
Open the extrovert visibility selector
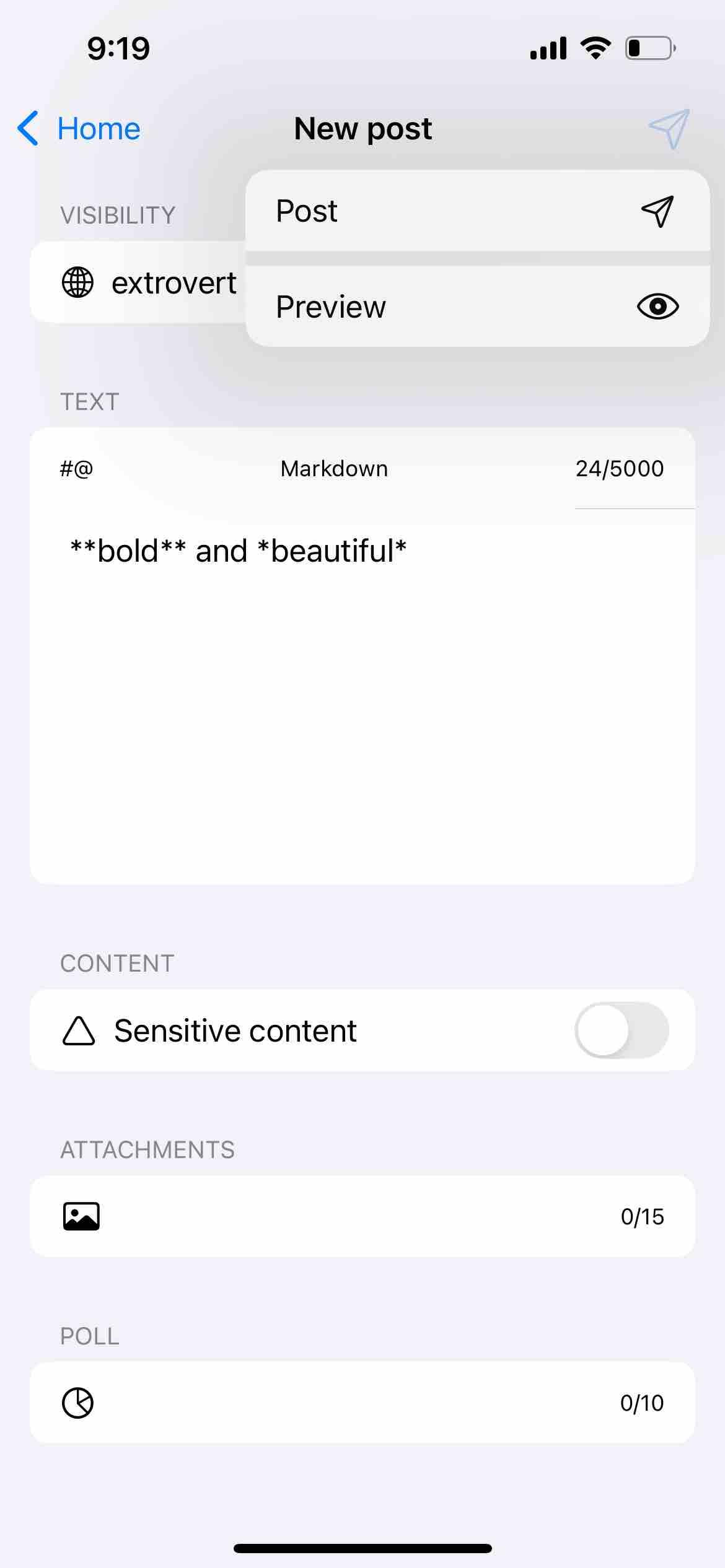pyautogui.click(x=149, y=283)
